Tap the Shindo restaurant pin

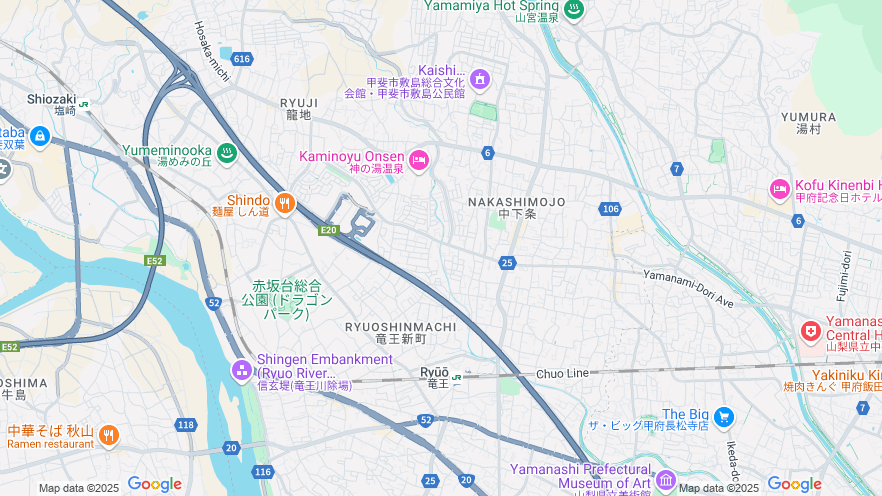click(285, 203)
